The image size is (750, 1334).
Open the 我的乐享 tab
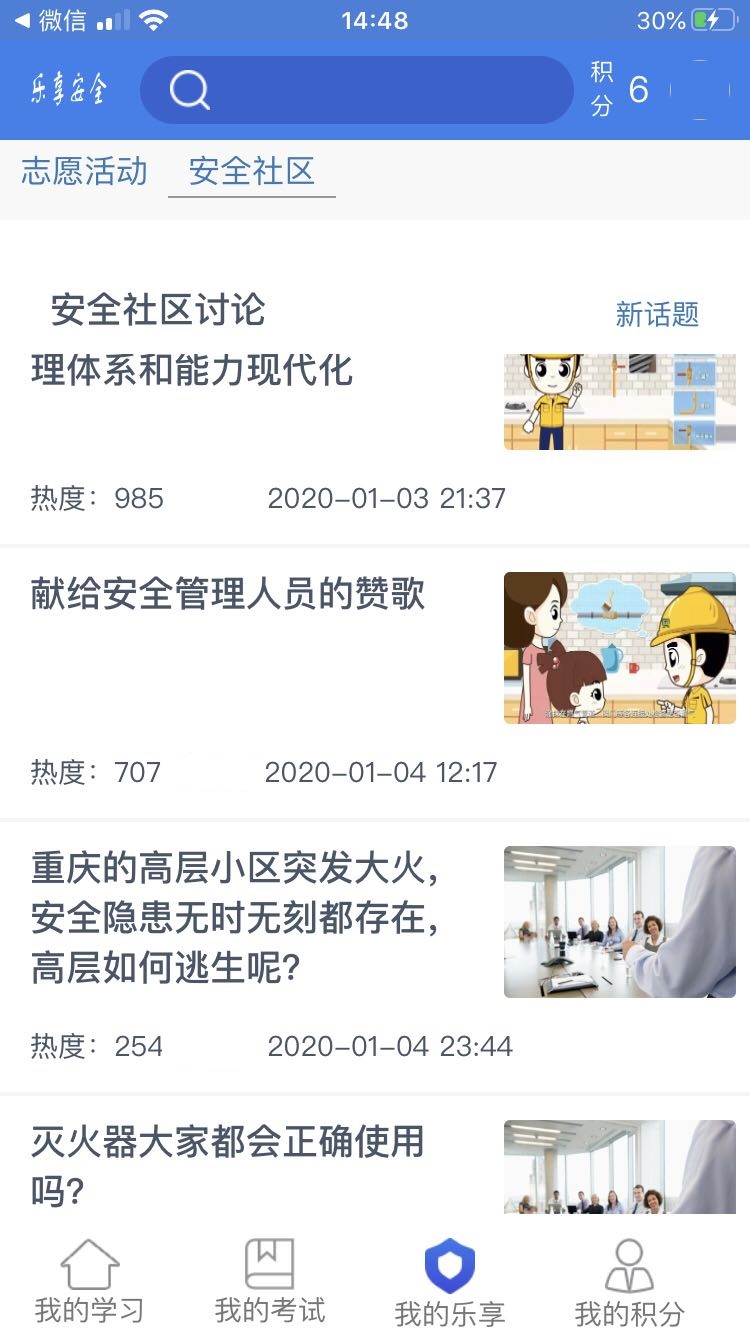coord(450,1283)
